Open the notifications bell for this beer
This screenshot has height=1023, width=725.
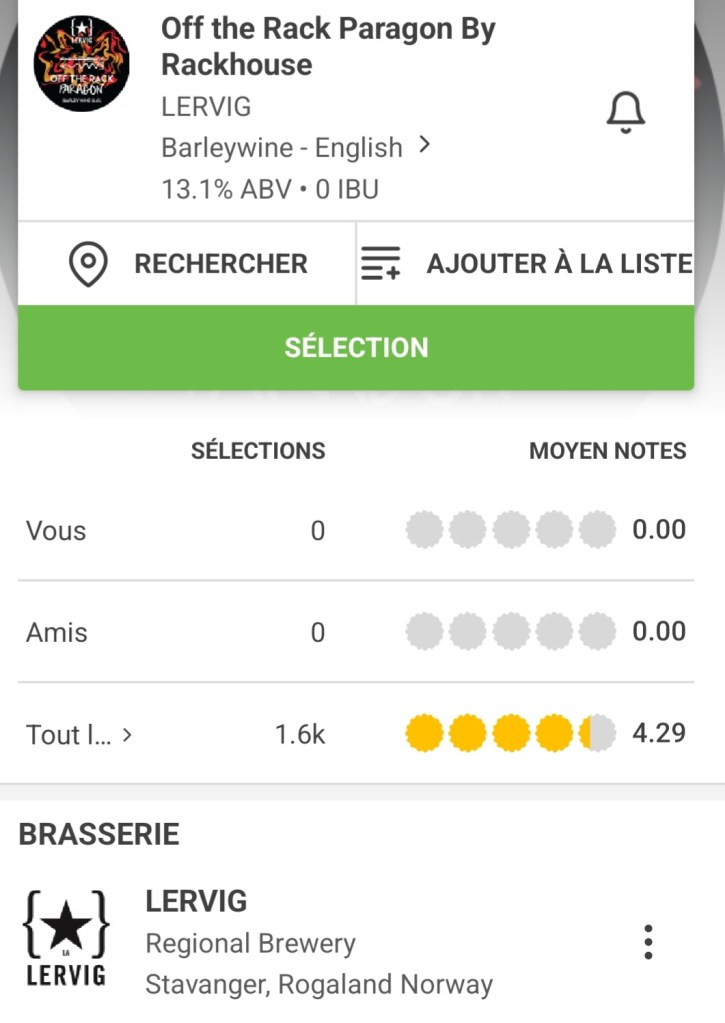pyautogui.click(x=626, y=112)
